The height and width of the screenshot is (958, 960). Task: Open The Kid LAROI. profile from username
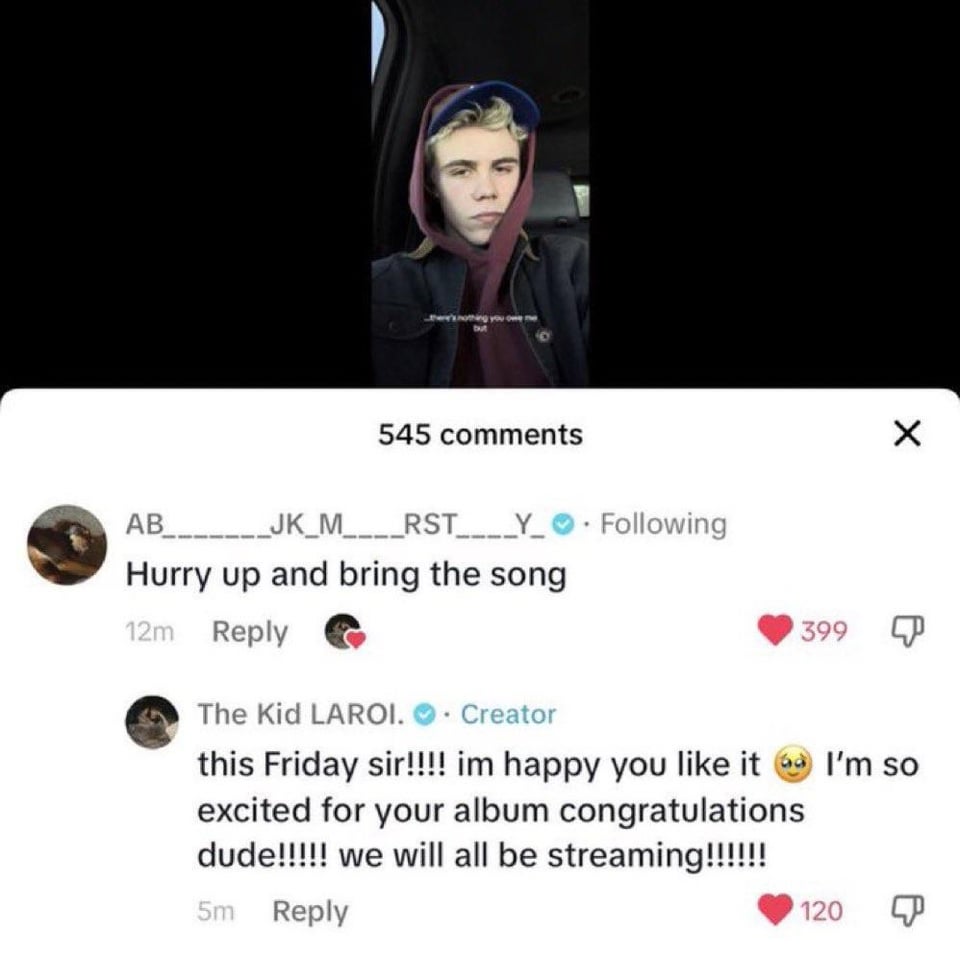pos(301,714)
